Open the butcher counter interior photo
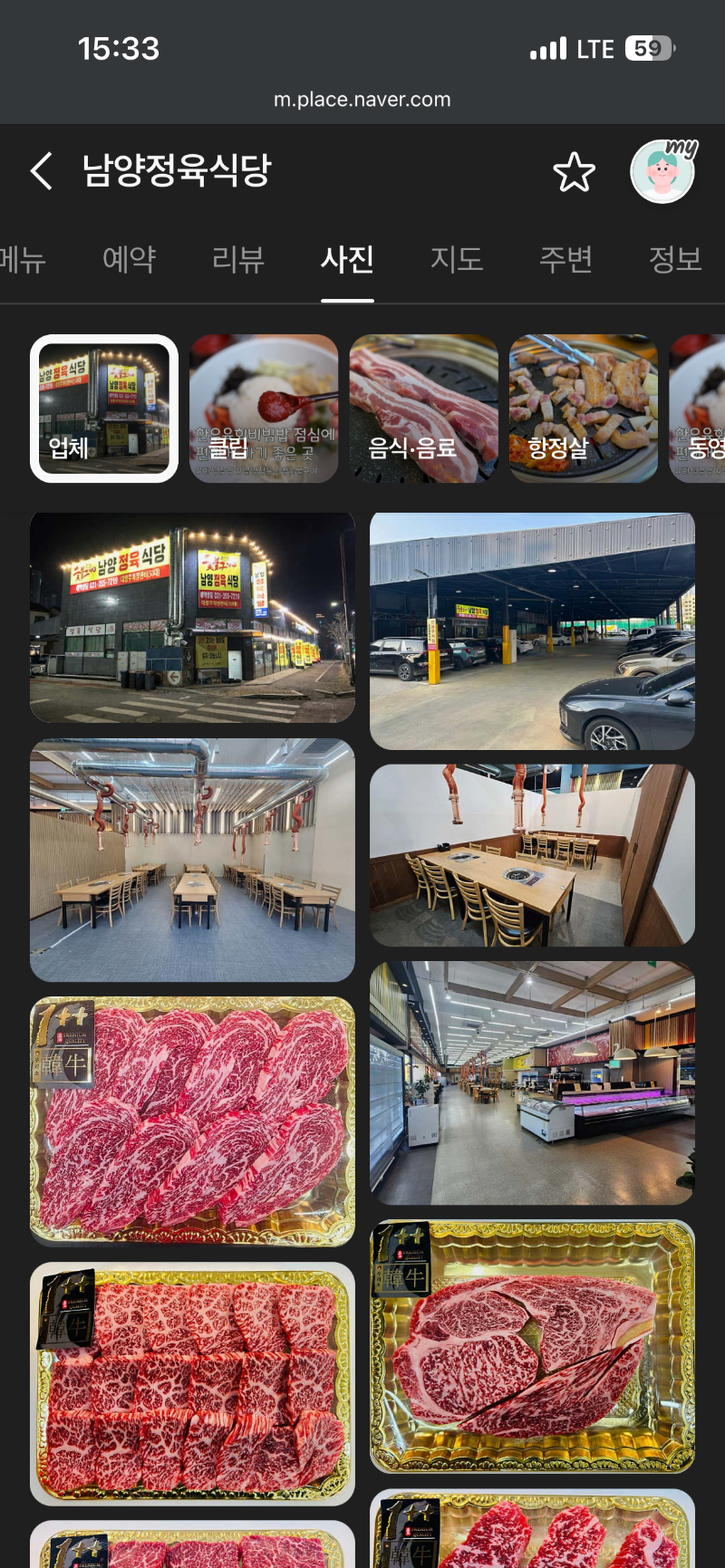 [x=532, y=1082]
